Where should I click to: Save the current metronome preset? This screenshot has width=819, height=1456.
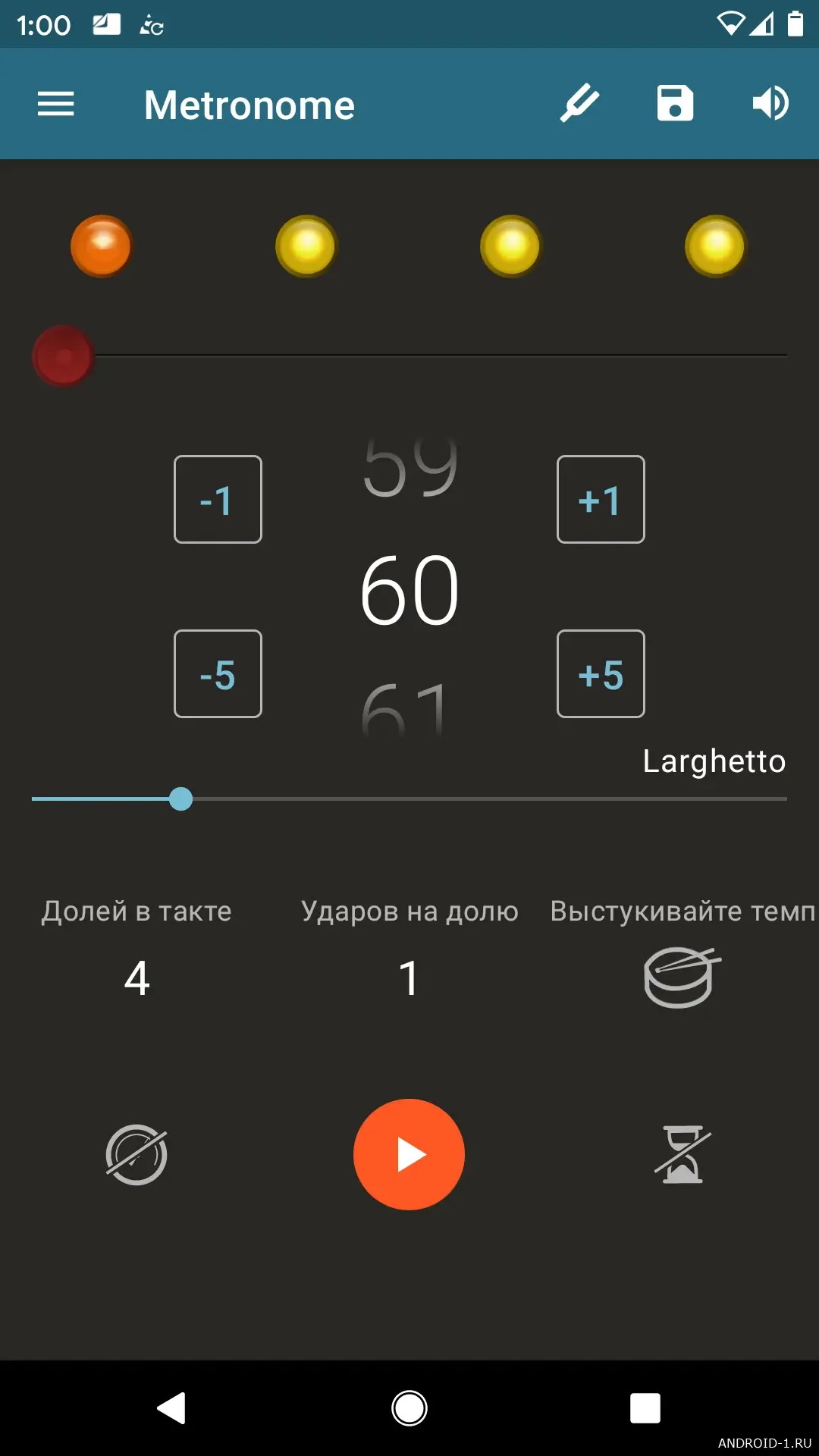tap(675, 104)
